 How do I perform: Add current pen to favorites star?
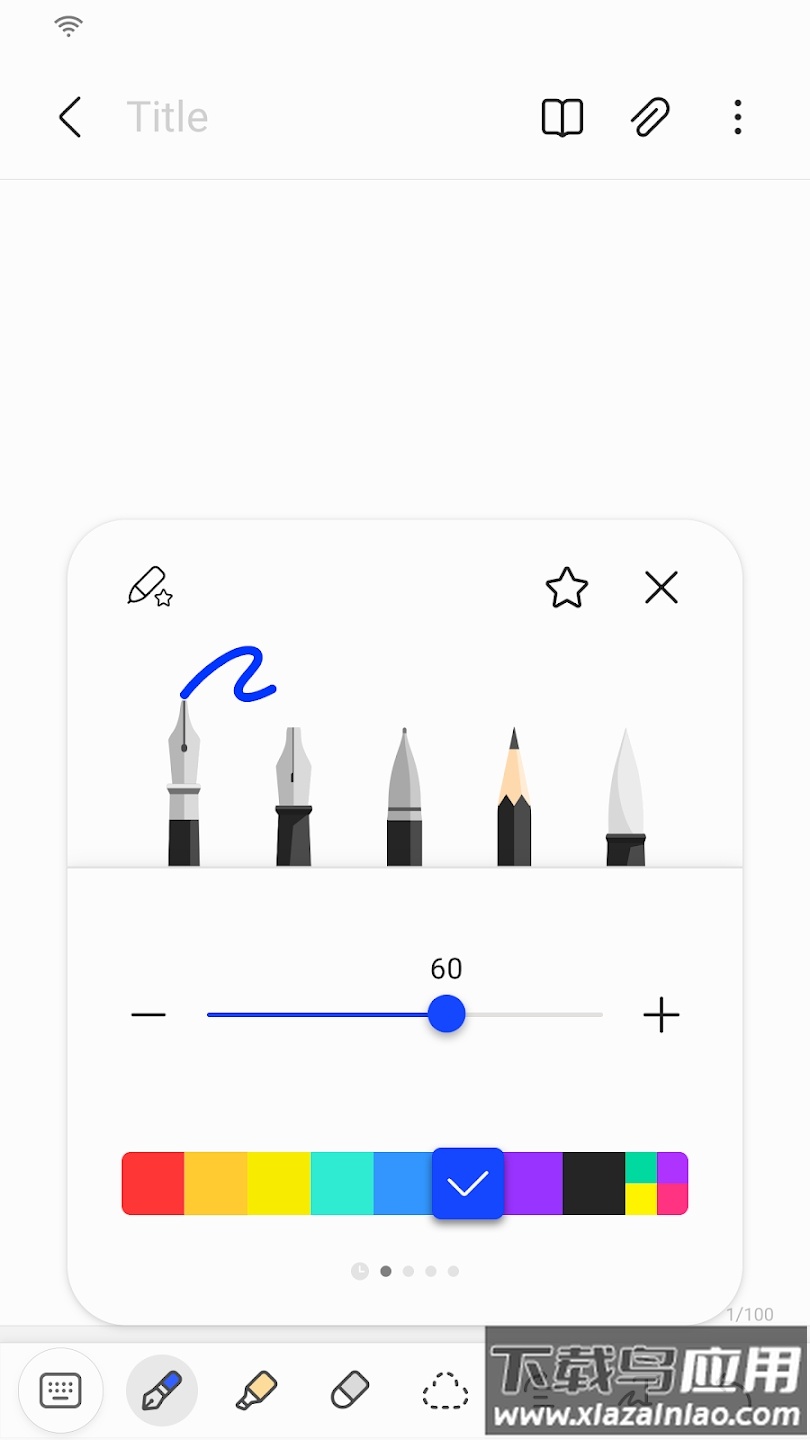(566, 588)
